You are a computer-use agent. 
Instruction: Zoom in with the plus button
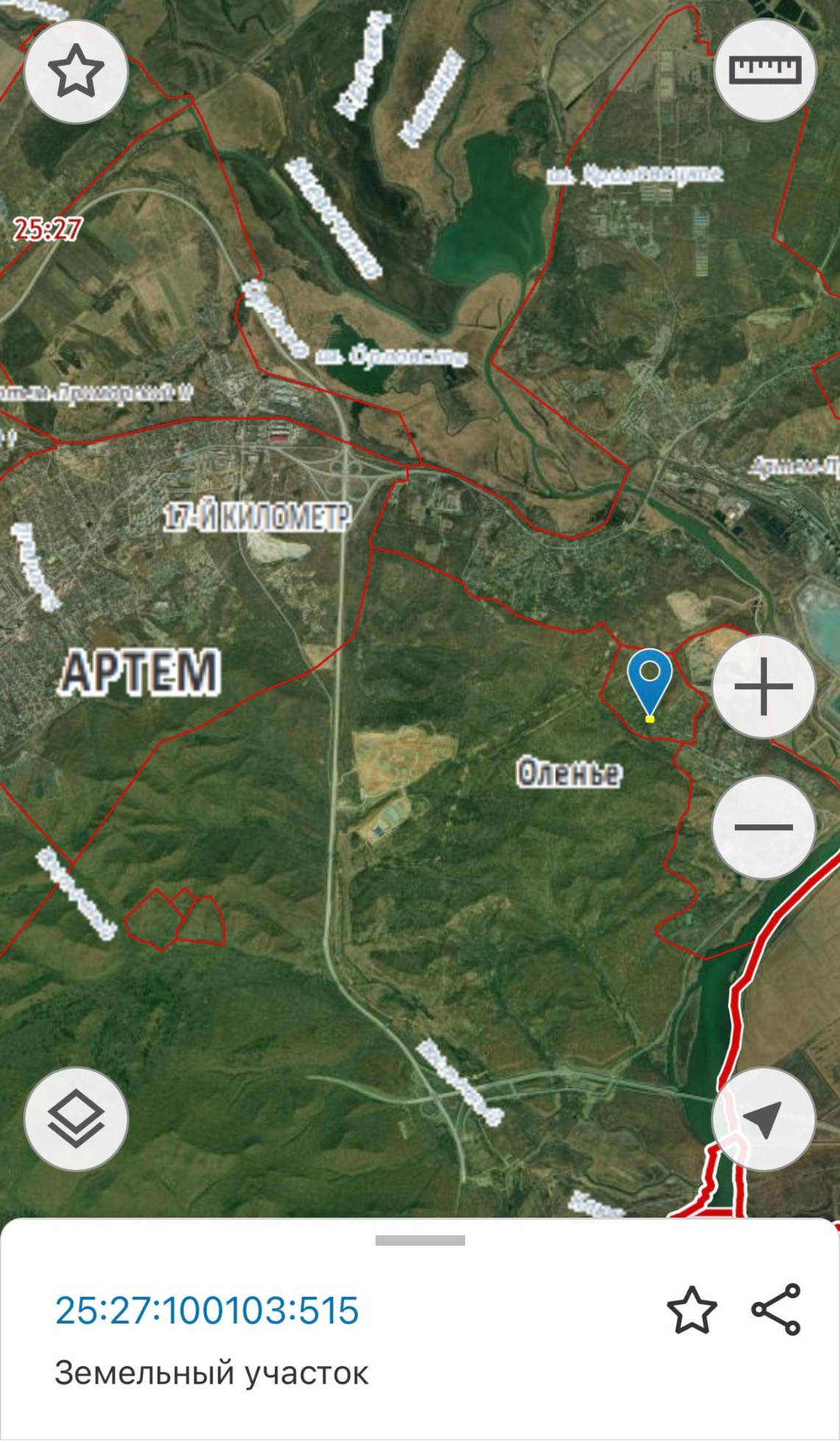coord(764,686)
